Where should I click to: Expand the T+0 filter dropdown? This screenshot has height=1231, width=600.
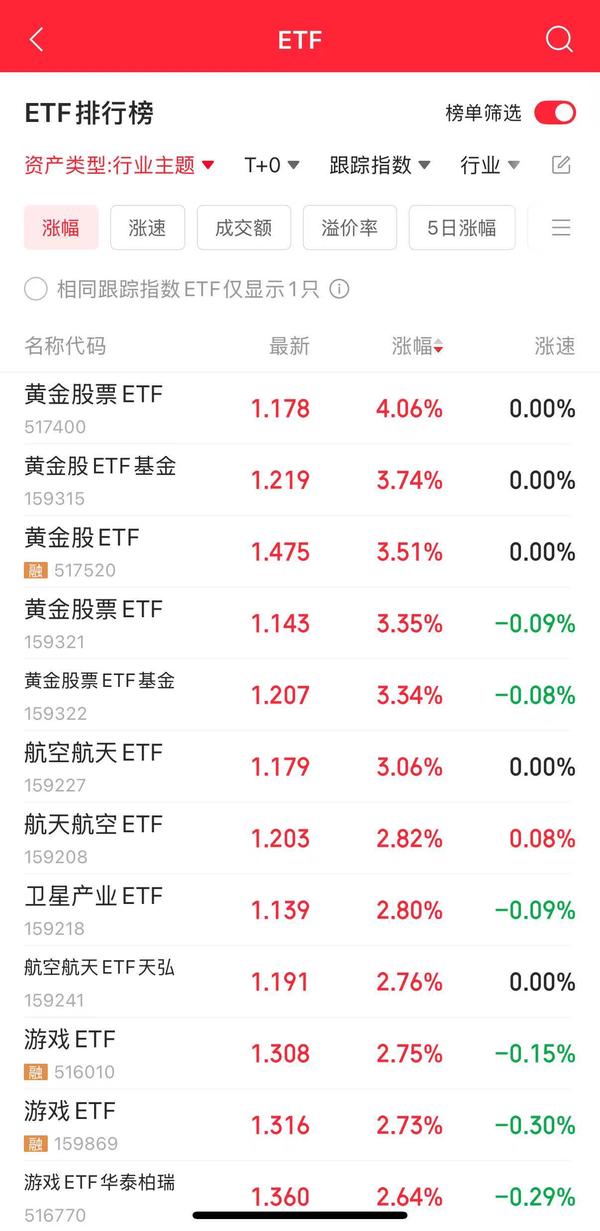pos(272,165)
